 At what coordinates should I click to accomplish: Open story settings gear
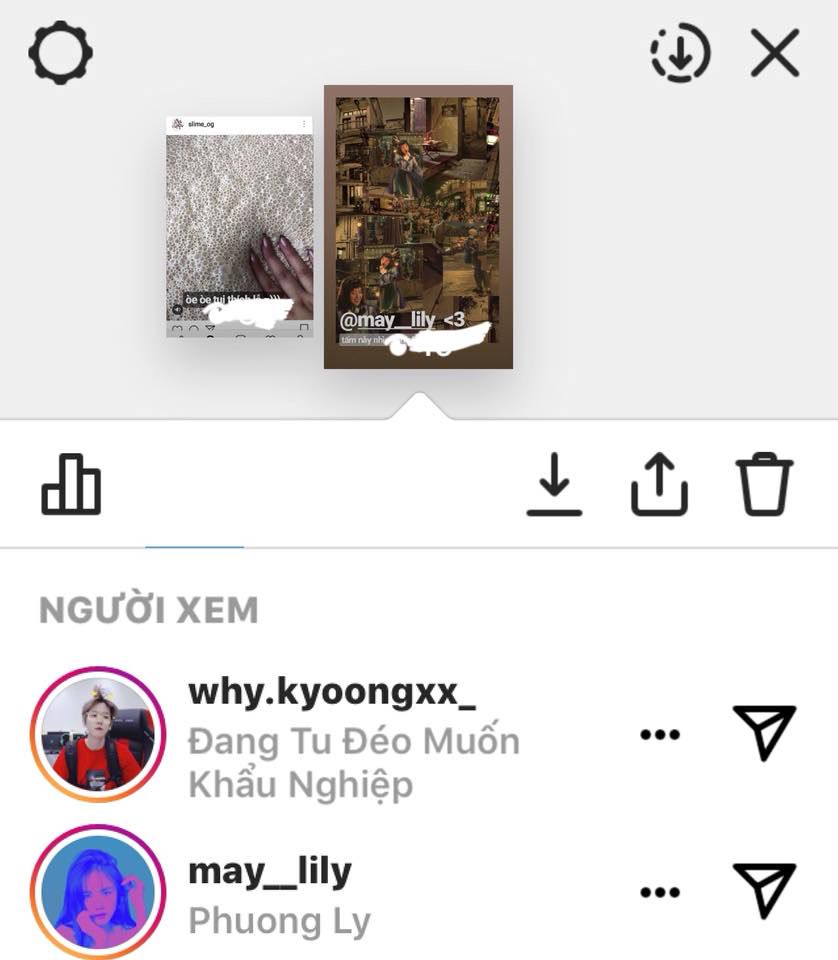tap(61, 52)
